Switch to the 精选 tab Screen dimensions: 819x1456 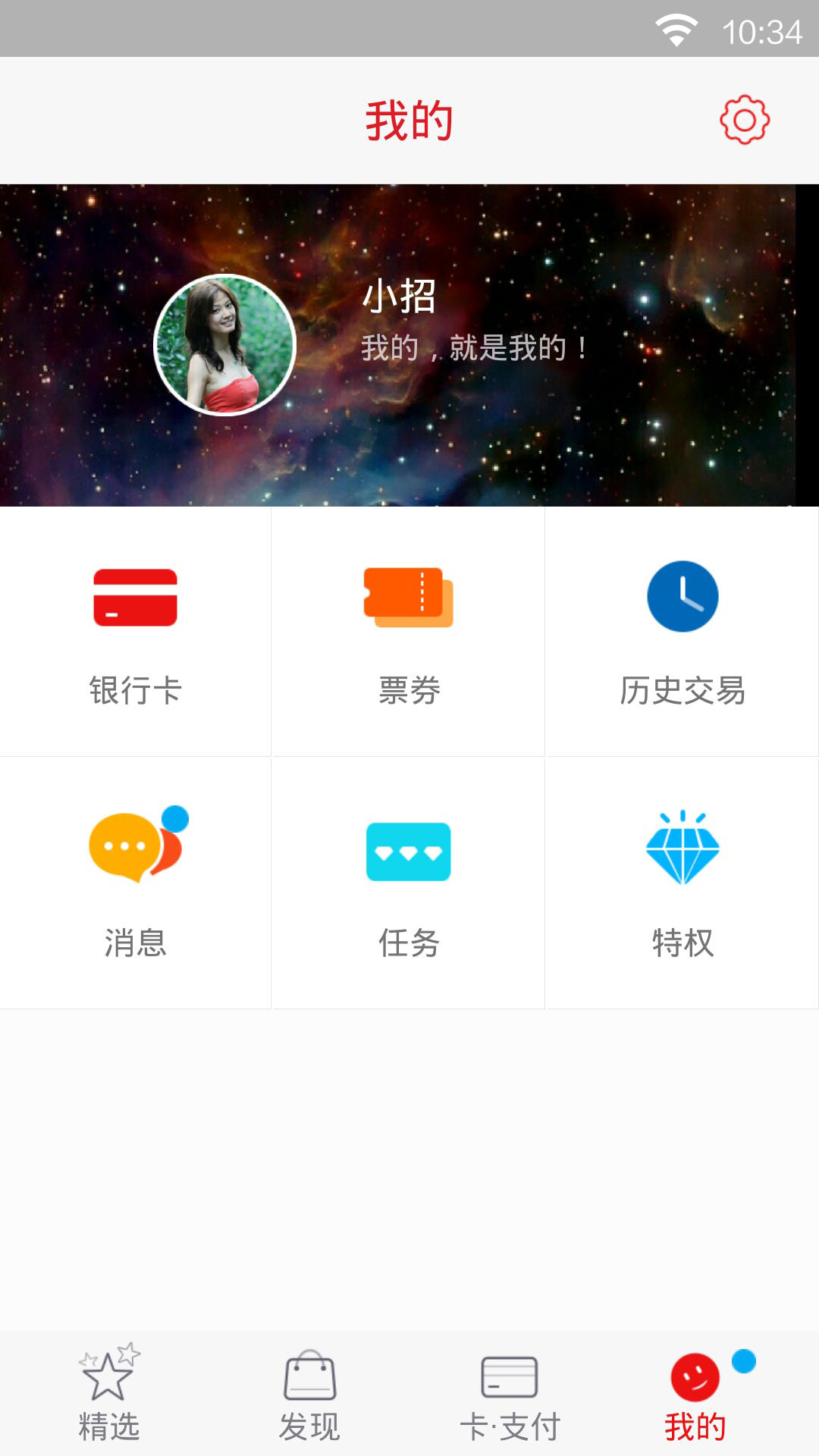point(108,1394)
